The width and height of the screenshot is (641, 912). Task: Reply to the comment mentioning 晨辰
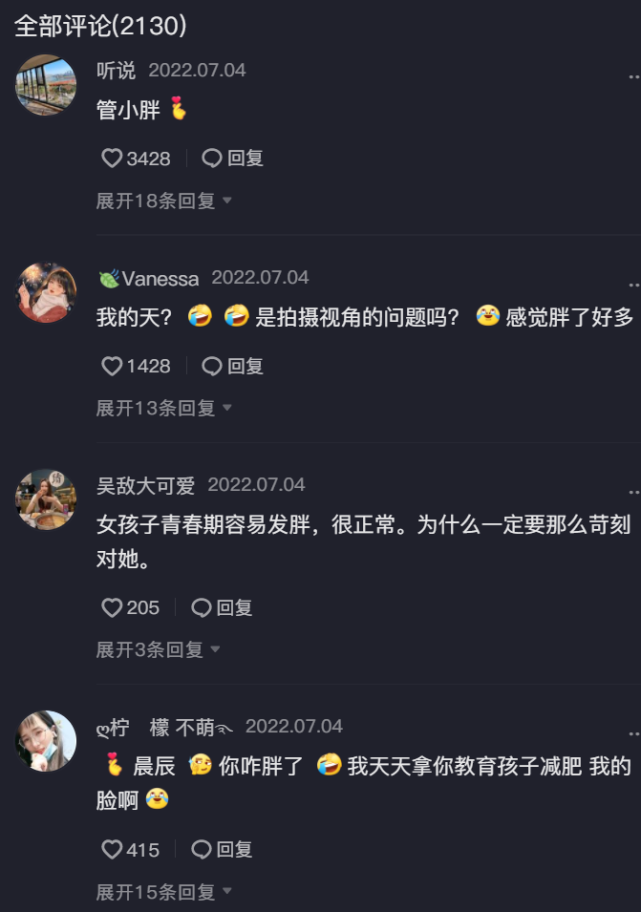click(x=222, y=849)
